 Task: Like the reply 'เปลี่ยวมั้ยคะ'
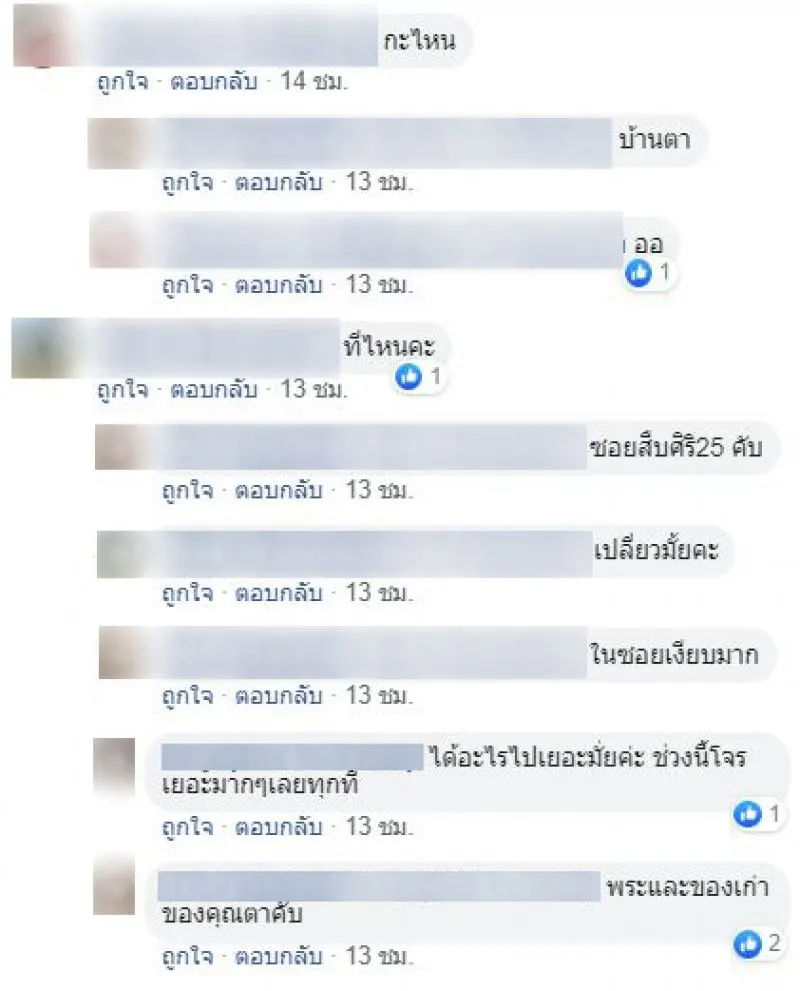(x=187, y=592)
